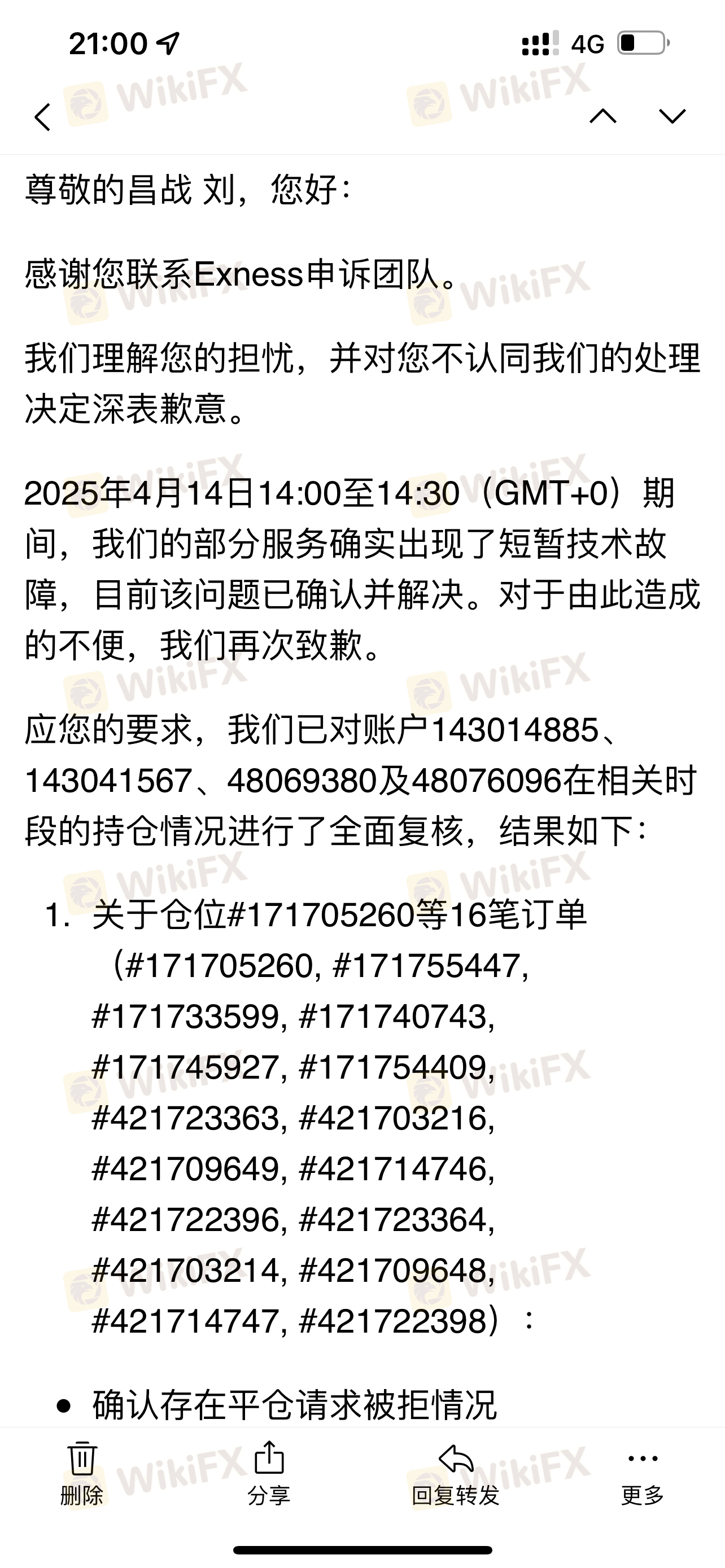Delete this email via 删除
725x1568 pixels.
coord(81,1473)
